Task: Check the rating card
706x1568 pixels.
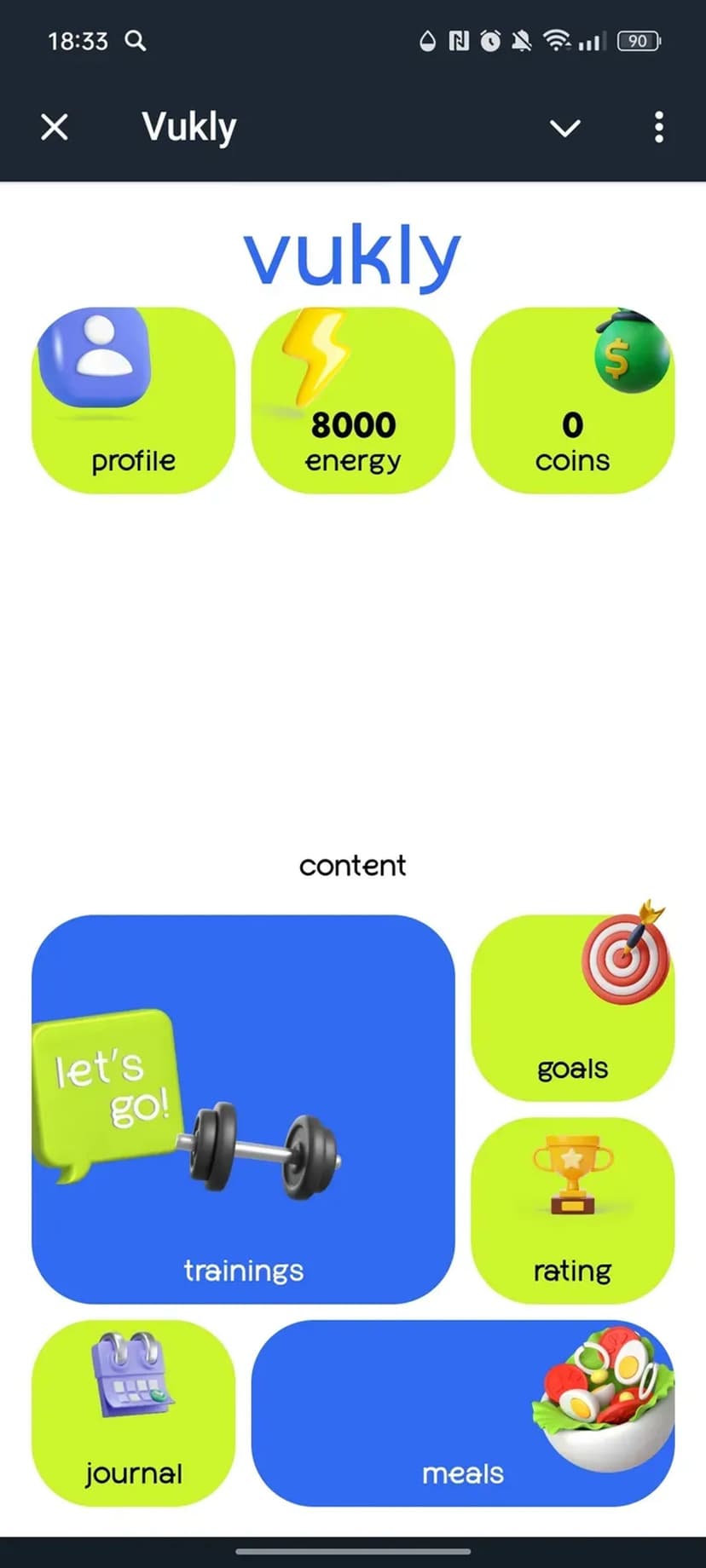Action: click(x=572, y=1210)
